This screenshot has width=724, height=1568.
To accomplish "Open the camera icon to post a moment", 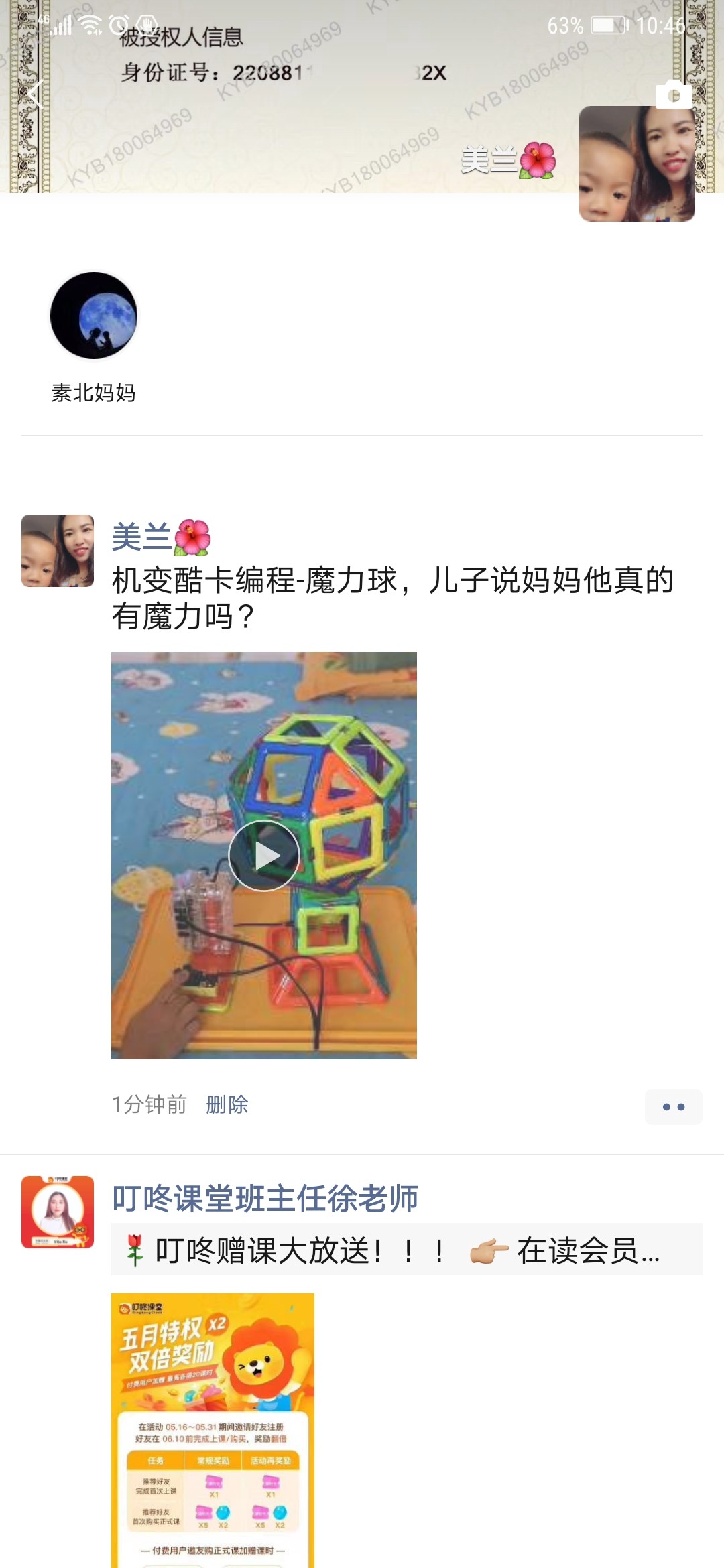I will tap(674, 94).
